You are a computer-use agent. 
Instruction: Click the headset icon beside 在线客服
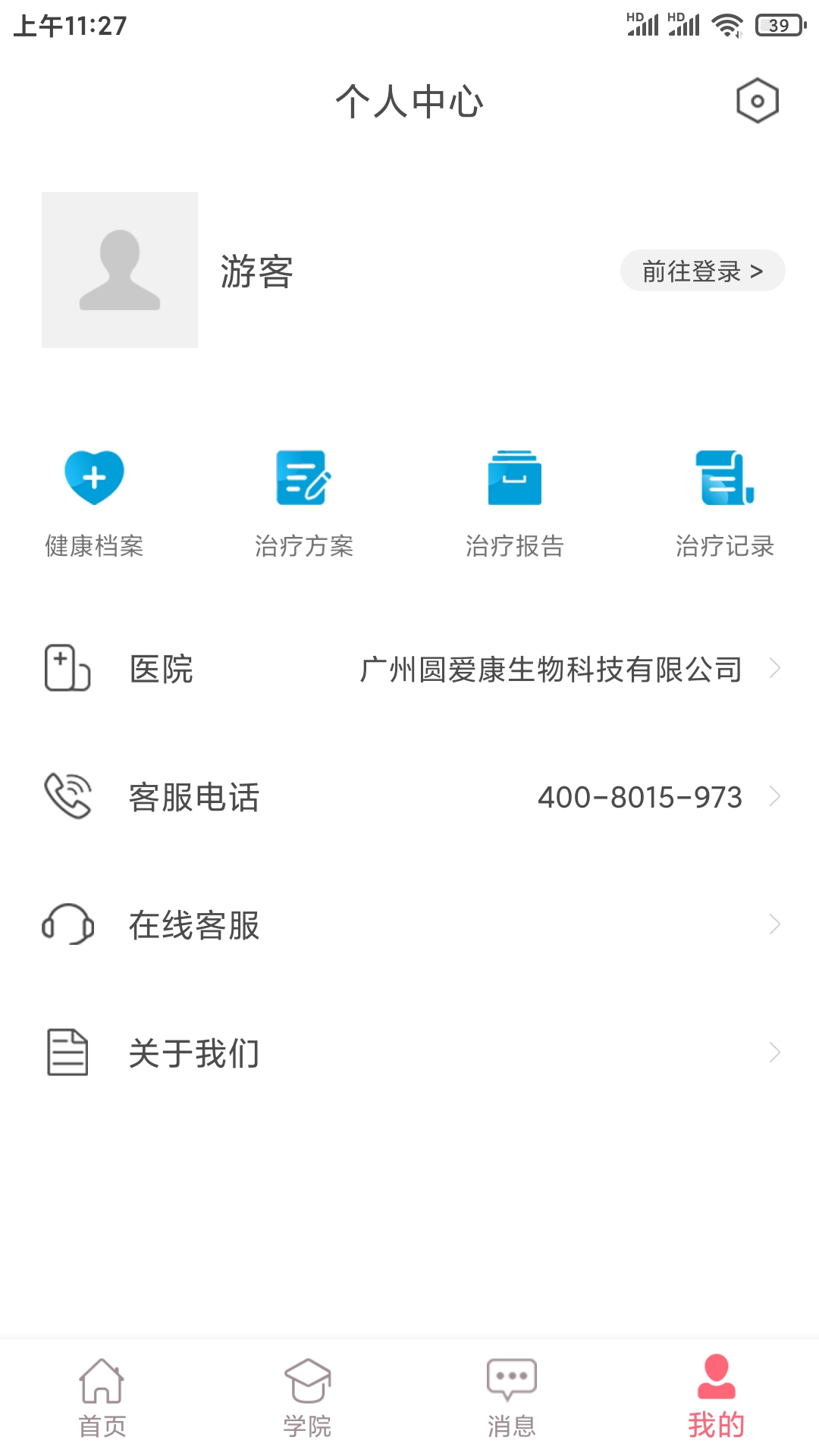pos(67,925)
